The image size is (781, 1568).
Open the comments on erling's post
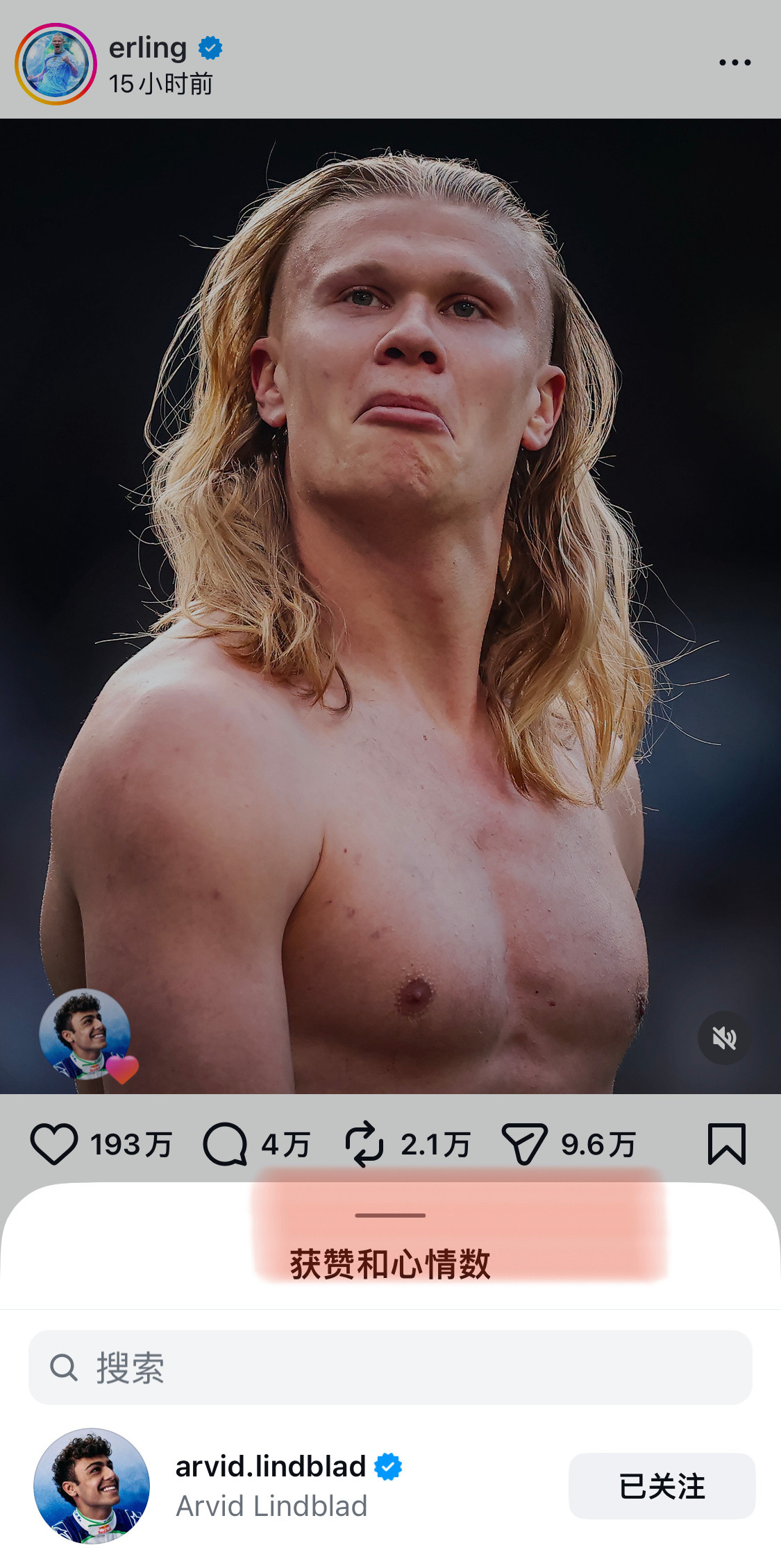[225, 1144]
